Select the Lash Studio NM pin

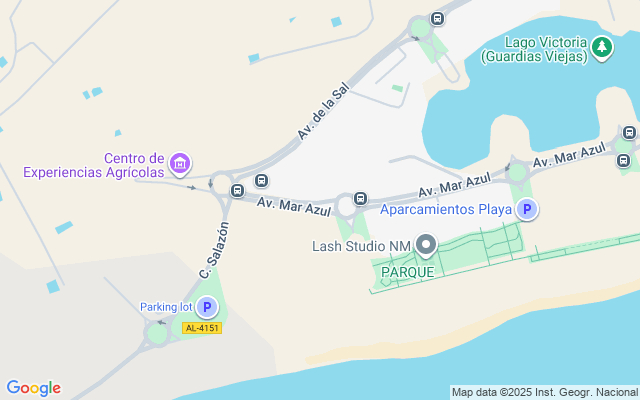(426, 245)
